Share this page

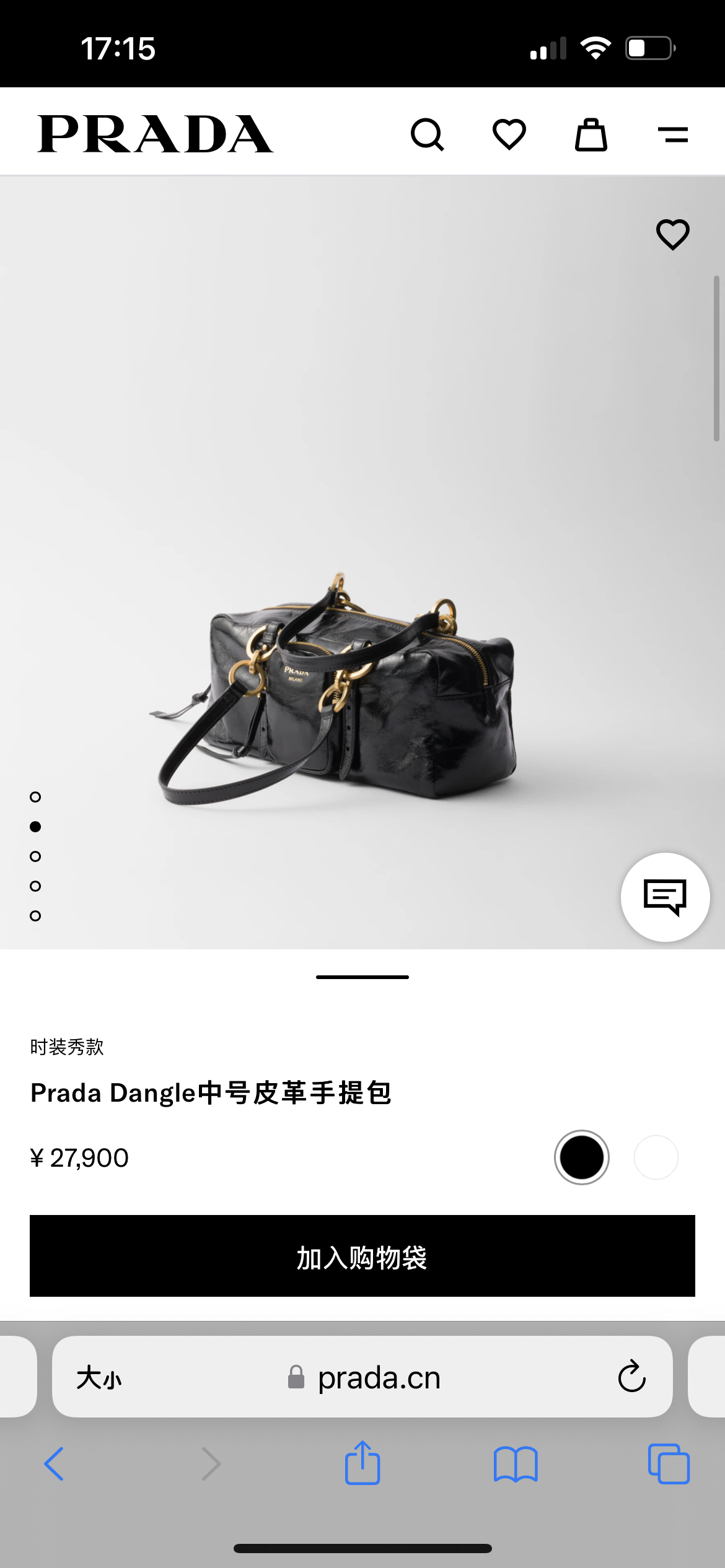[362, 1463]
